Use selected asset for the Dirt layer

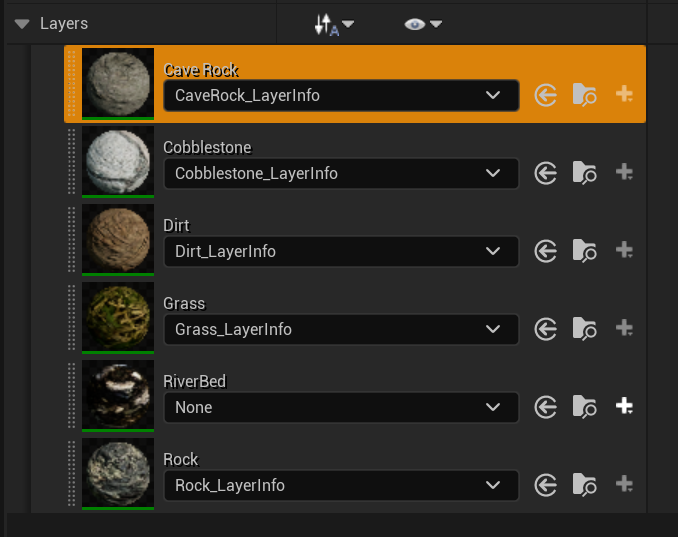[545, 251]
